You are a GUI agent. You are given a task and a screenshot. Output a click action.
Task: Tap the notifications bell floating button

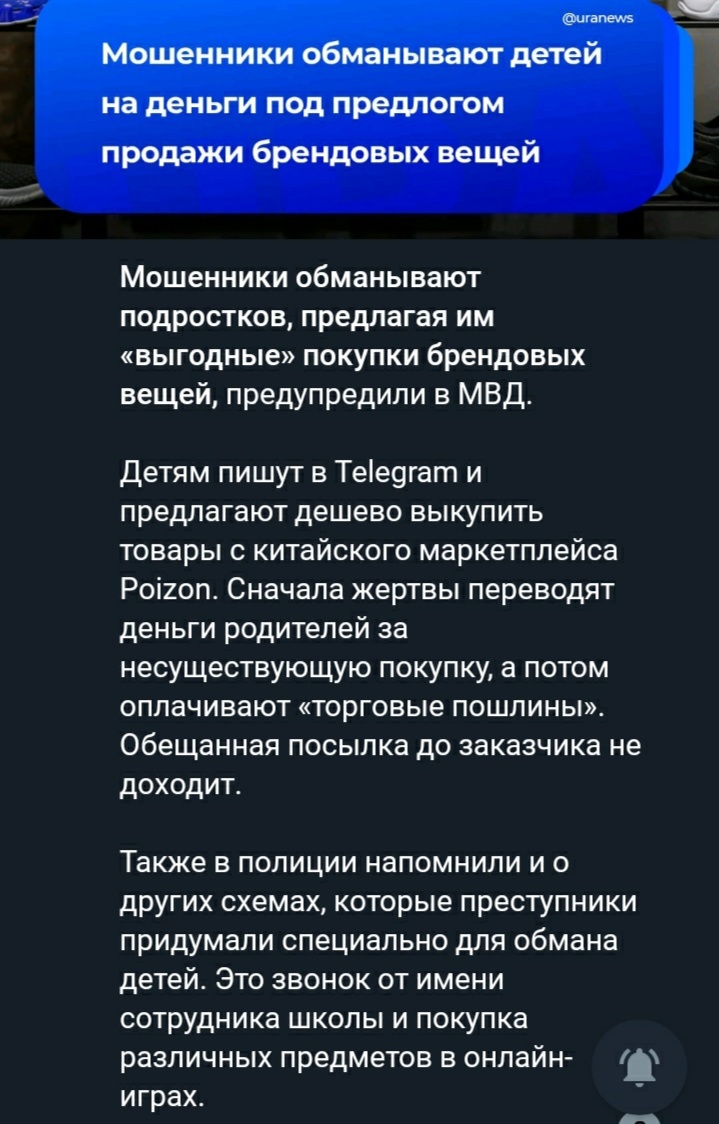coord(638,1069)
